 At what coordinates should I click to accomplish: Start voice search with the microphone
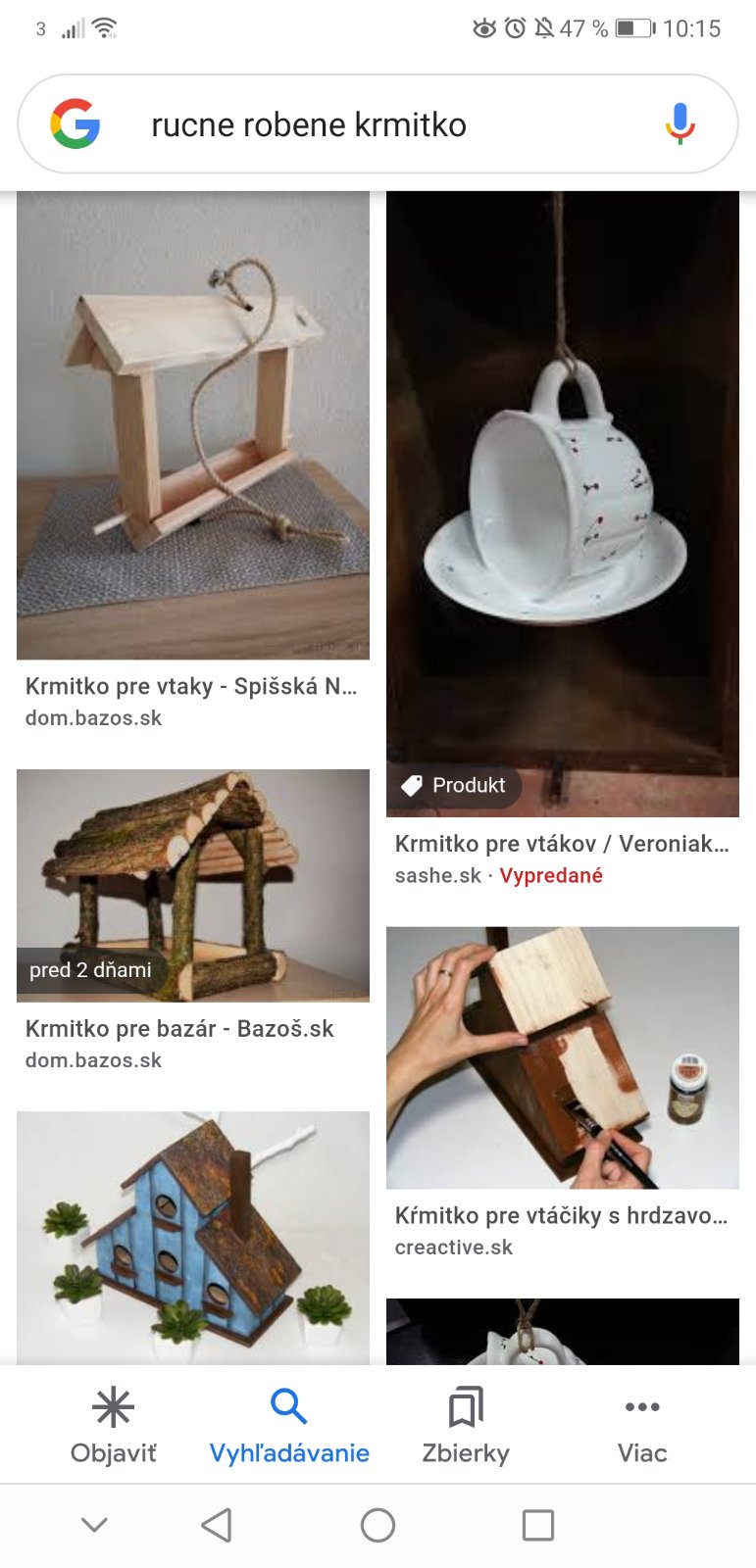click(x=679, y=124)
